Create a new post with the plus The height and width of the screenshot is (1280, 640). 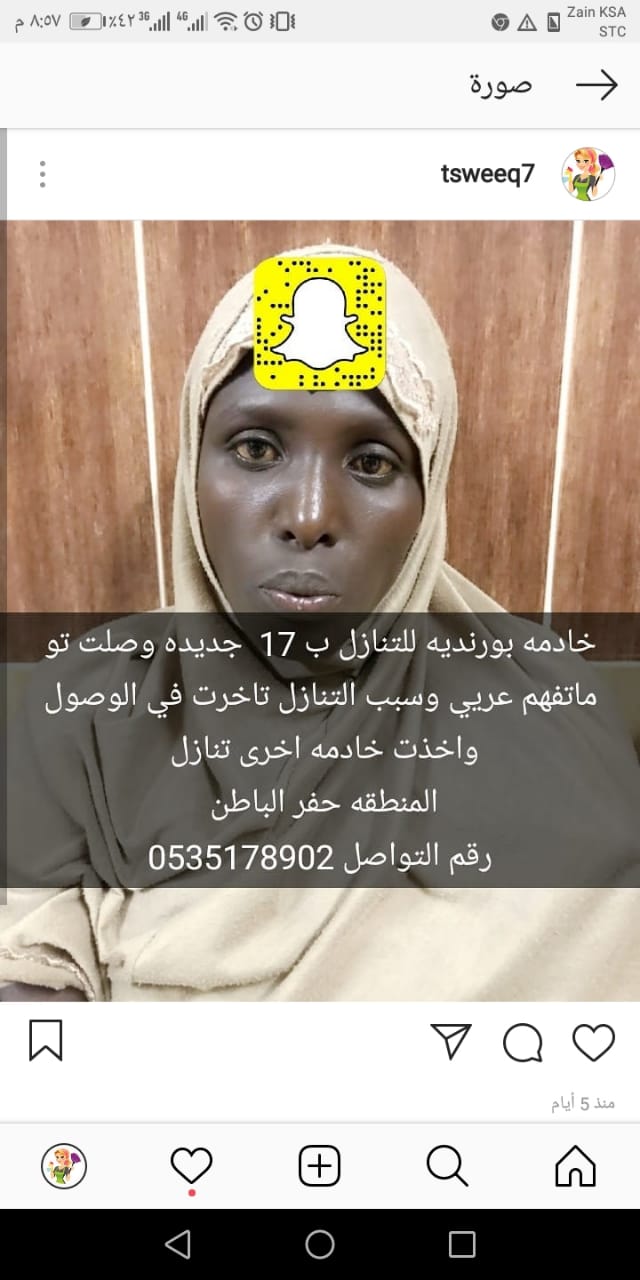click(x=320, y=1166)
